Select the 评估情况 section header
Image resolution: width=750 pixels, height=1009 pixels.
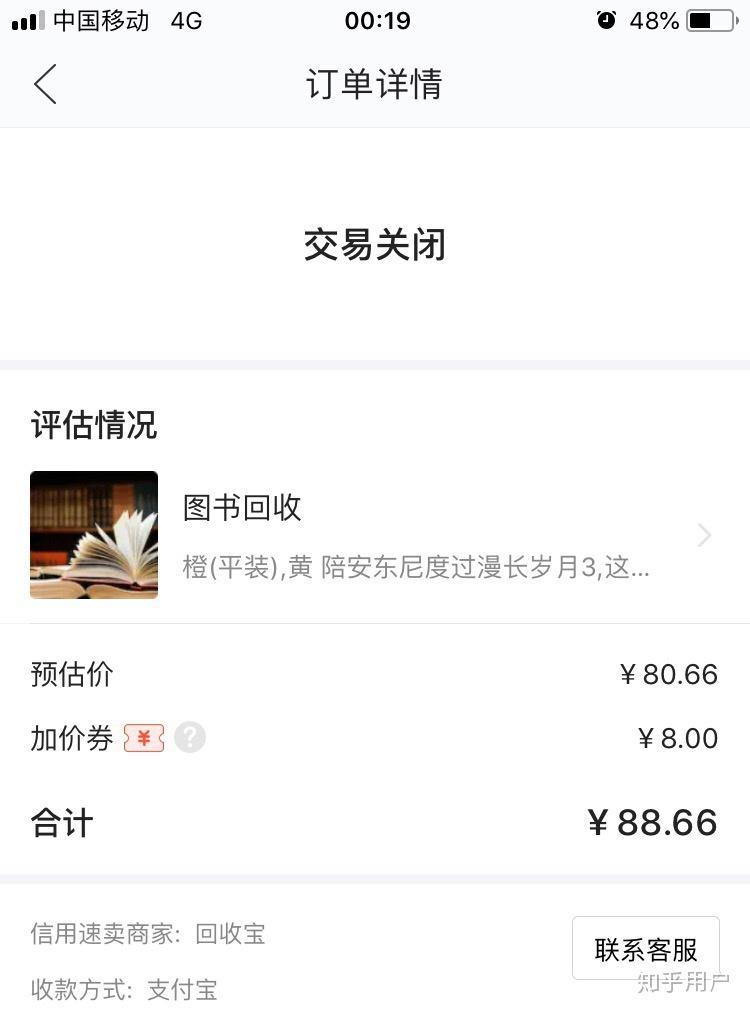[93, 426]
